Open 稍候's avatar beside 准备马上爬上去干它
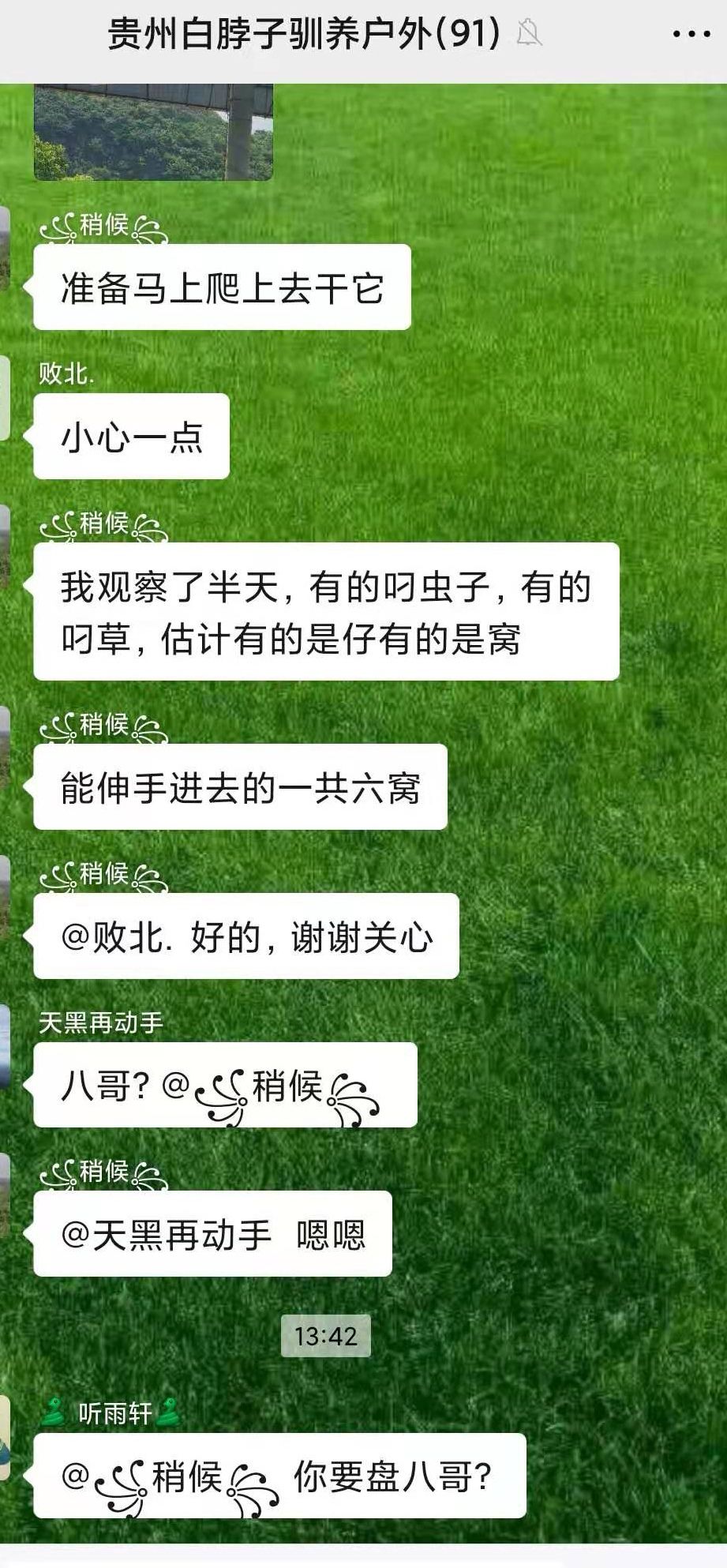This screenshot has width=727, height=1568. [4, 249]
